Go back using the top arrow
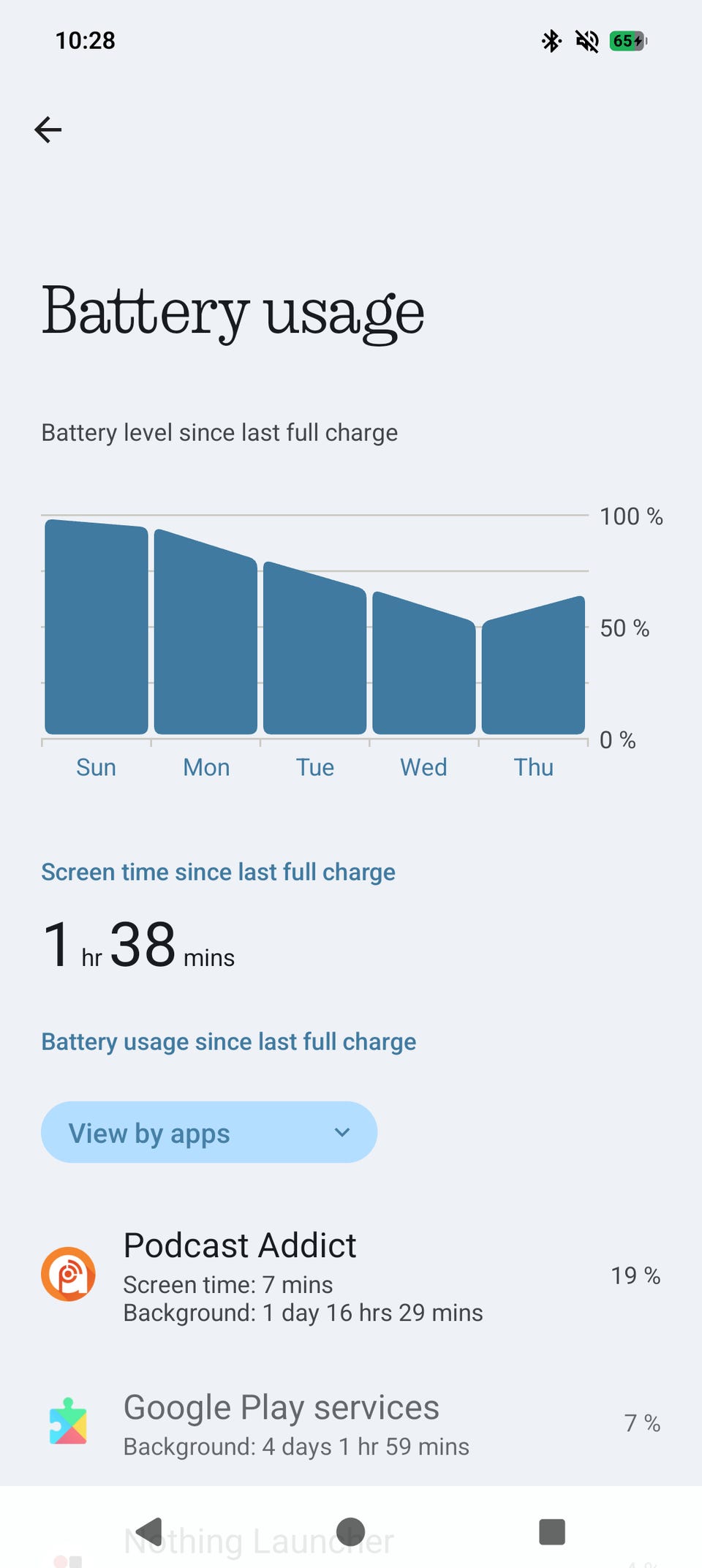 click(x=48, y=129)
